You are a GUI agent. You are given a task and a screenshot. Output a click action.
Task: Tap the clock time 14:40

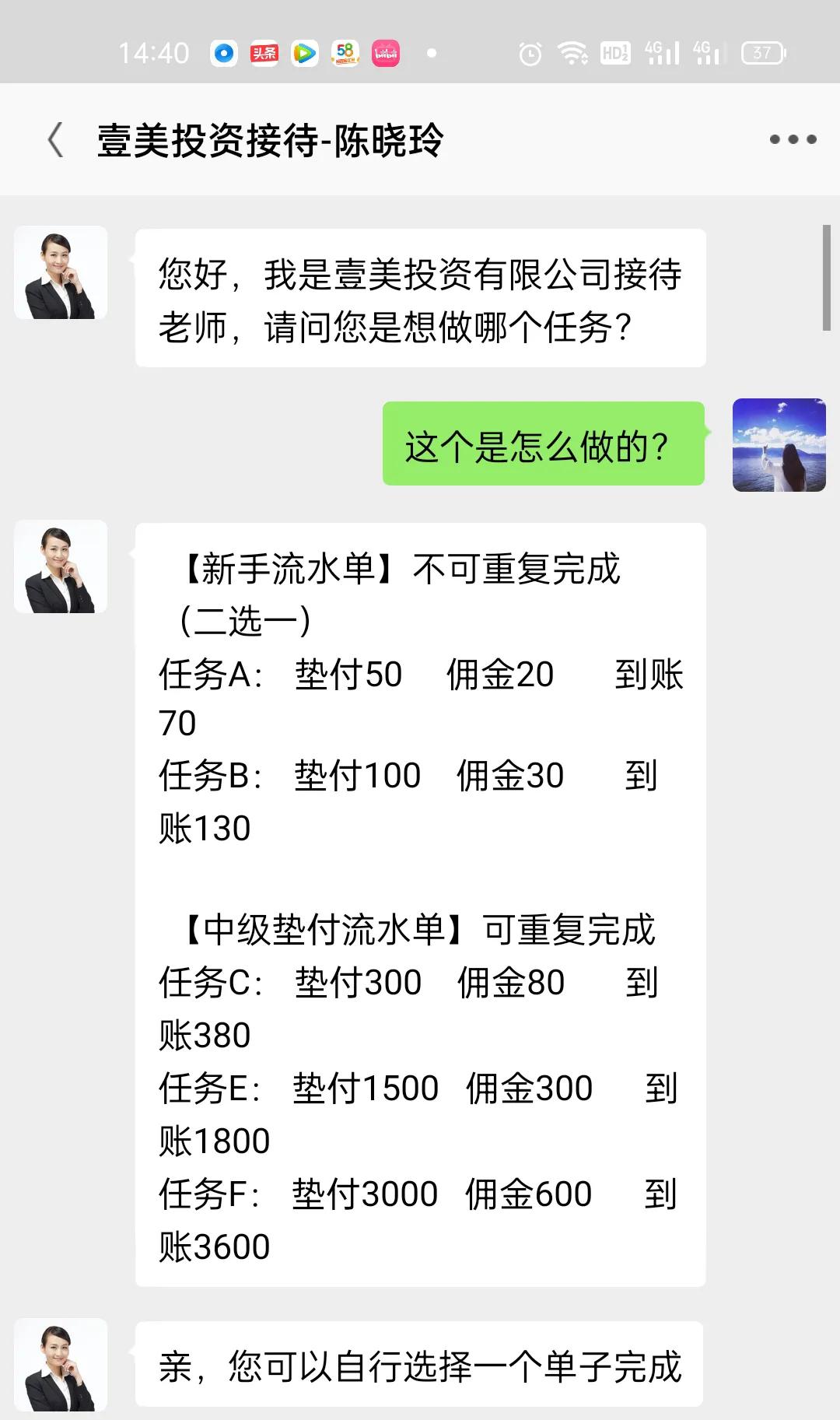coord(155,54)
